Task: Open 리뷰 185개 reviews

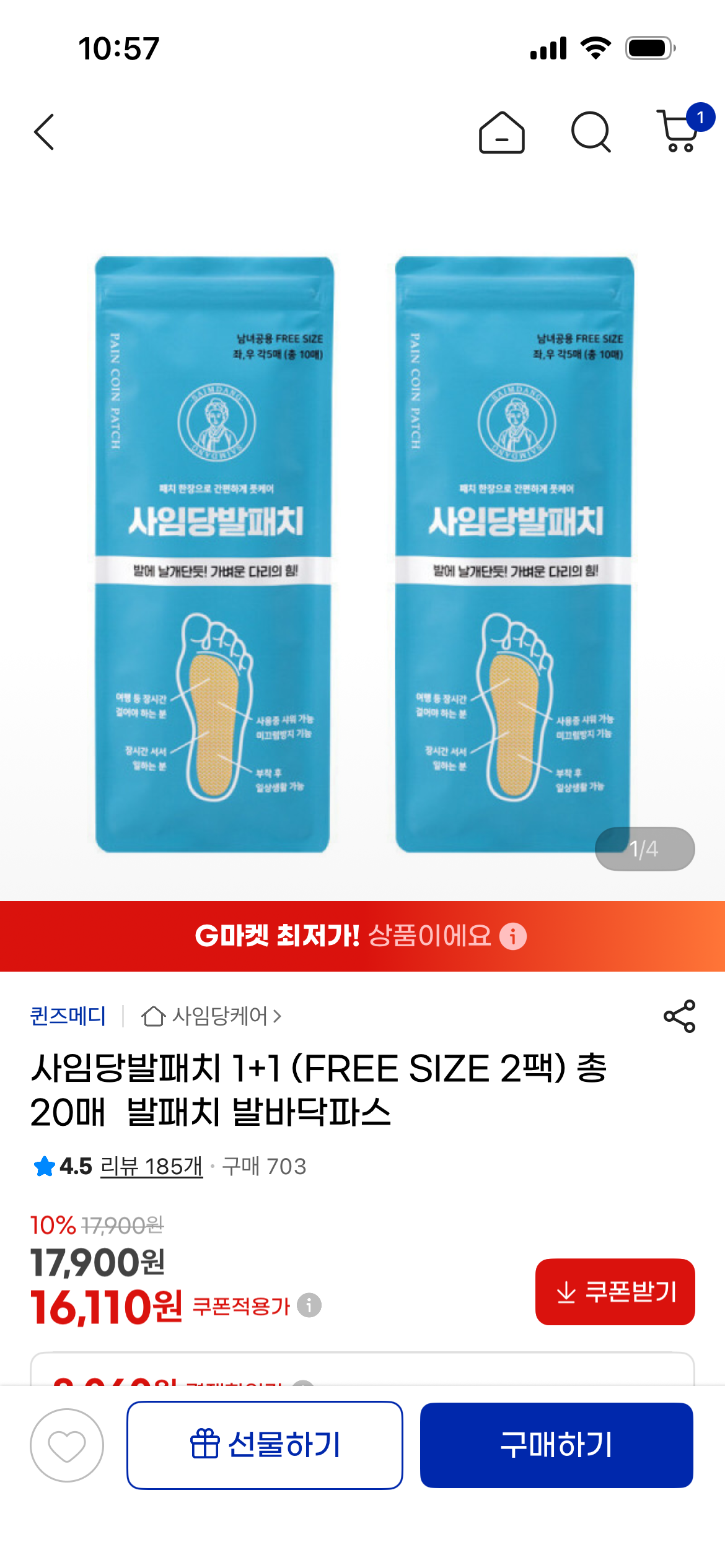Action: (151, 1167)
